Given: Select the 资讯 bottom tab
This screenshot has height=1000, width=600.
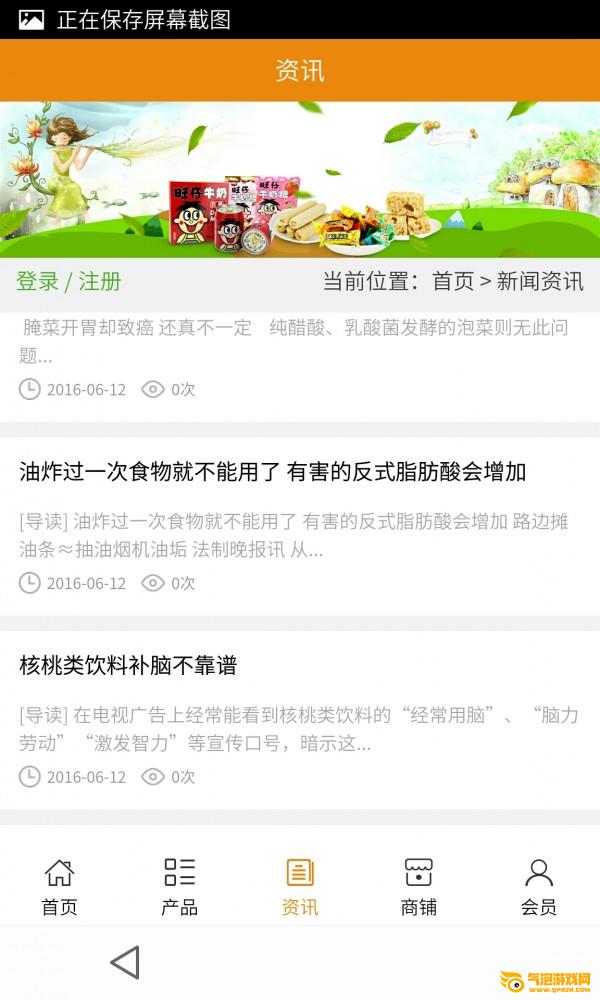Looking at the screenshot, I should coord(300,887).
